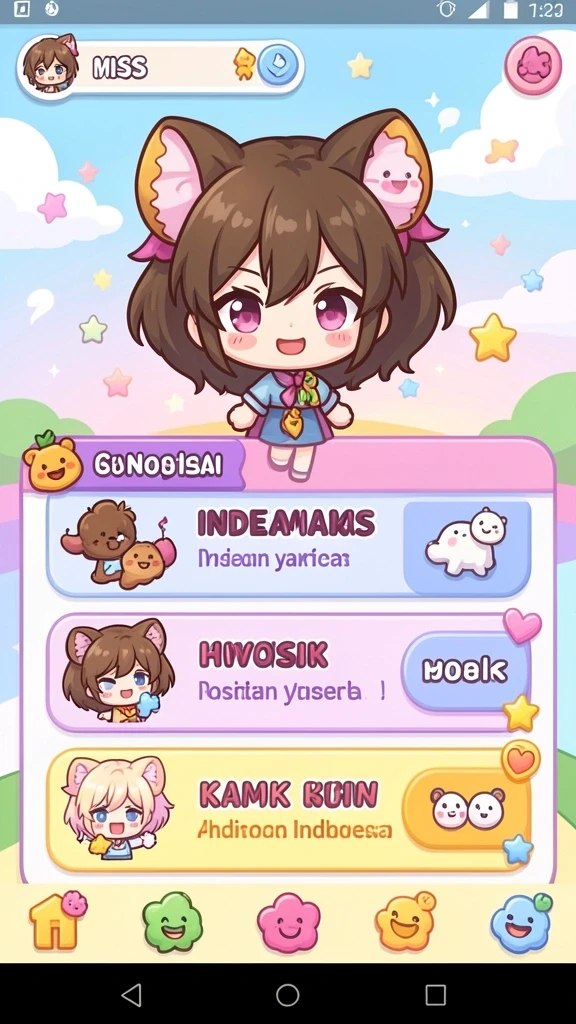
Task: Go to the system home screen
Action: (x=287, y=995)
